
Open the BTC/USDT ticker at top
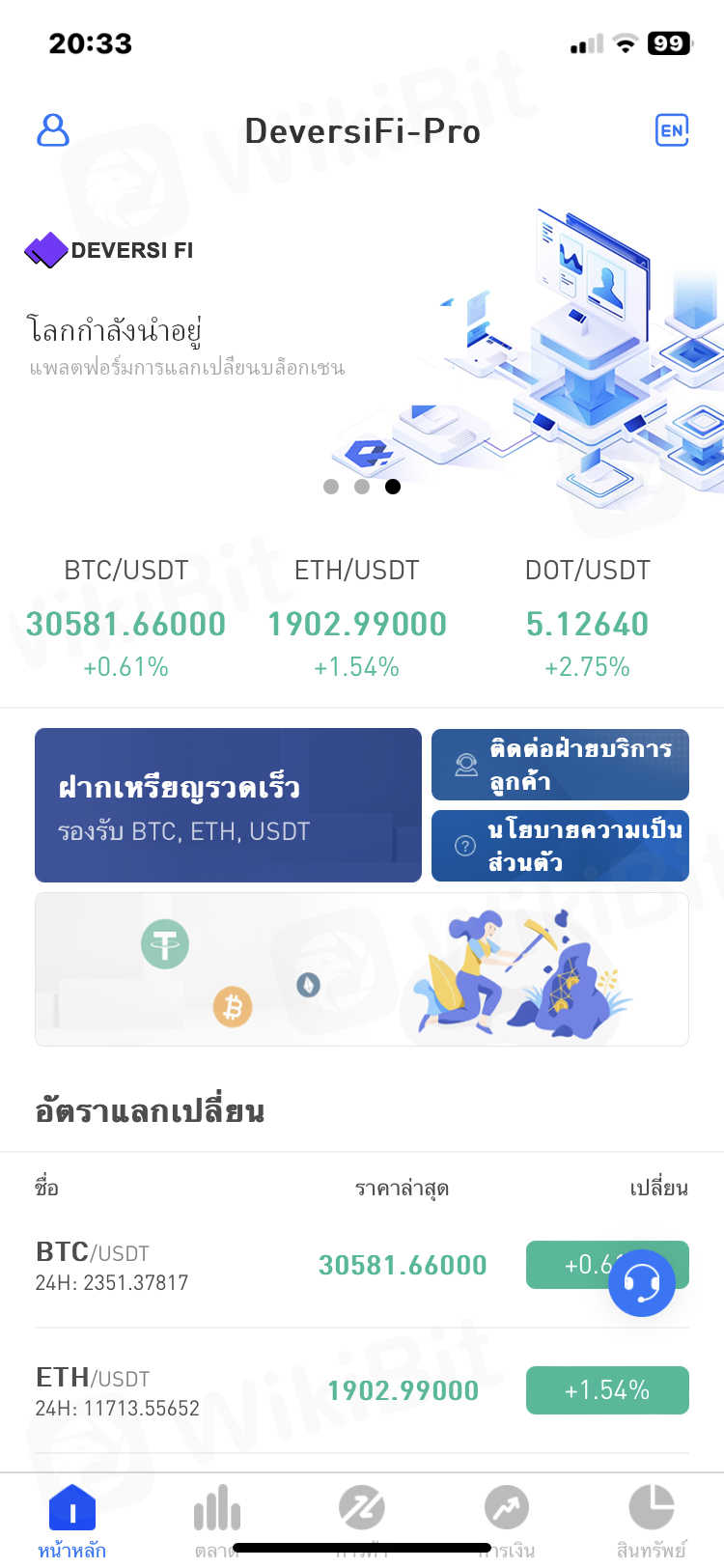[x=125, y=618]
